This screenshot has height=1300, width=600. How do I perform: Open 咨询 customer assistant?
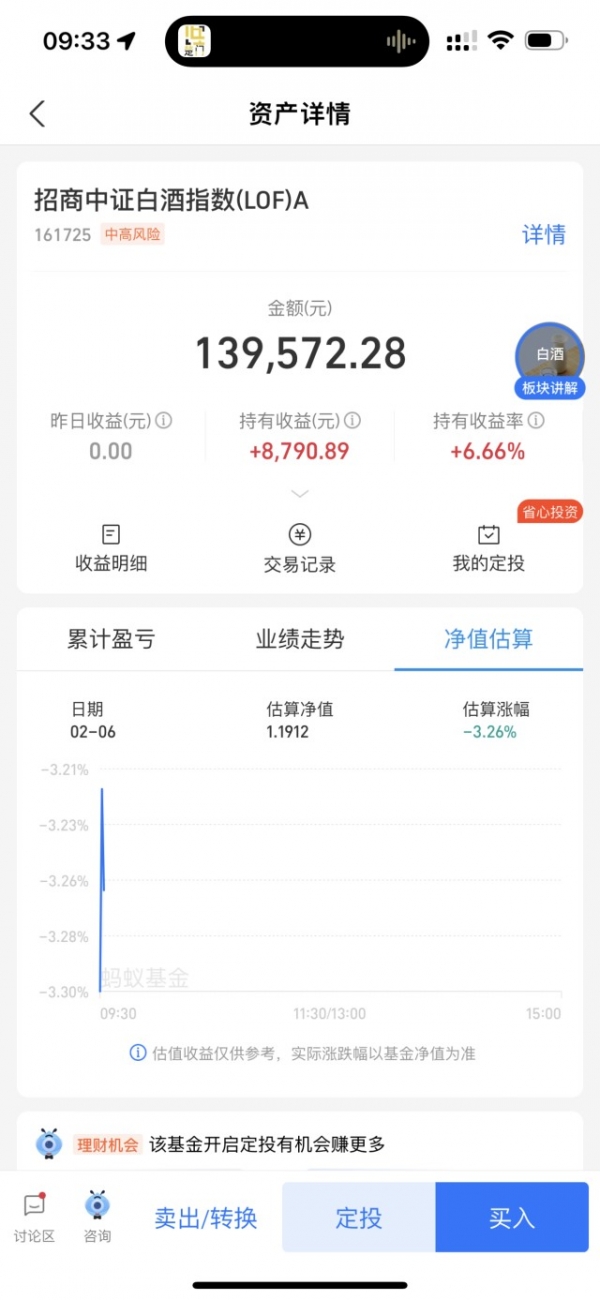coord(97,1218)
